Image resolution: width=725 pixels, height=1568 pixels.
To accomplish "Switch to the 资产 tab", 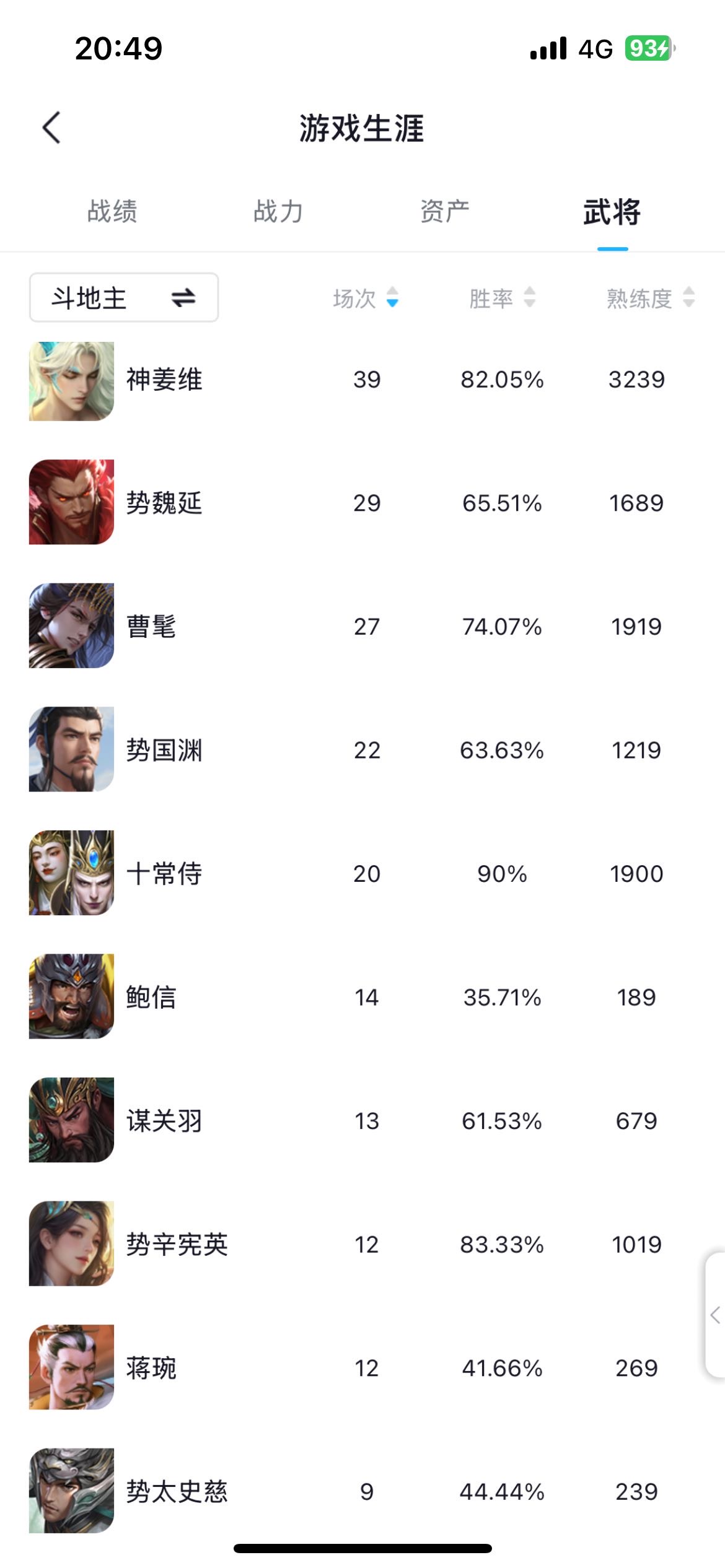I will [445, 211].
